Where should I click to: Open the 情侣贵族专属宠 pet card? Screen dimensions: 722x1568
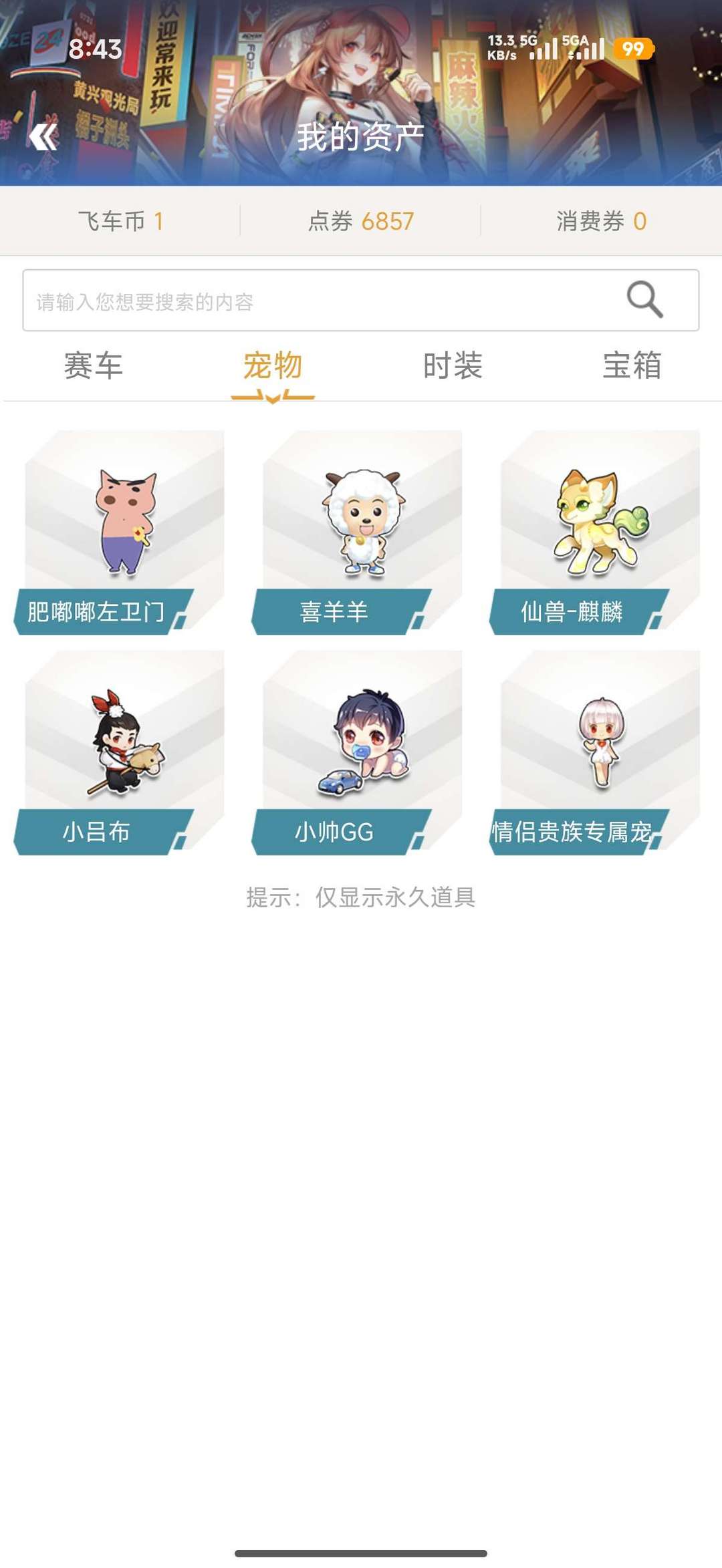[600, 750]
